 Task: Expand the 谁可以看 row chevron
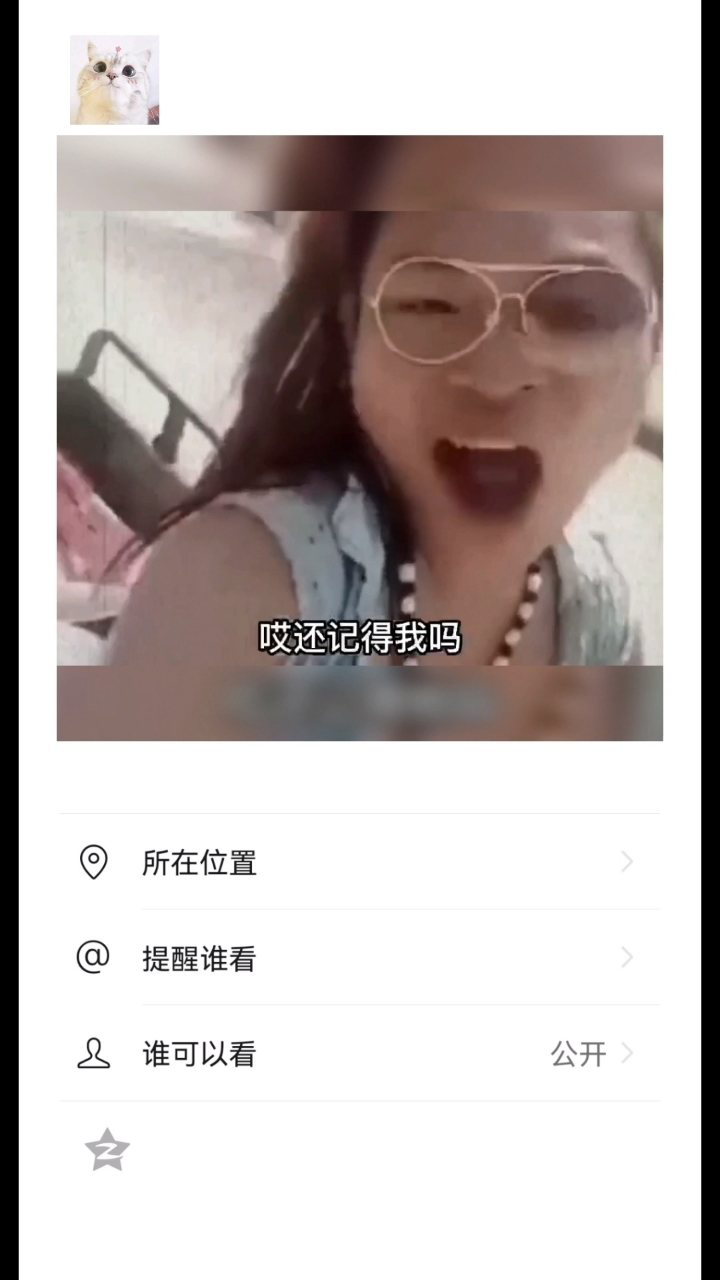[628, 1053]
